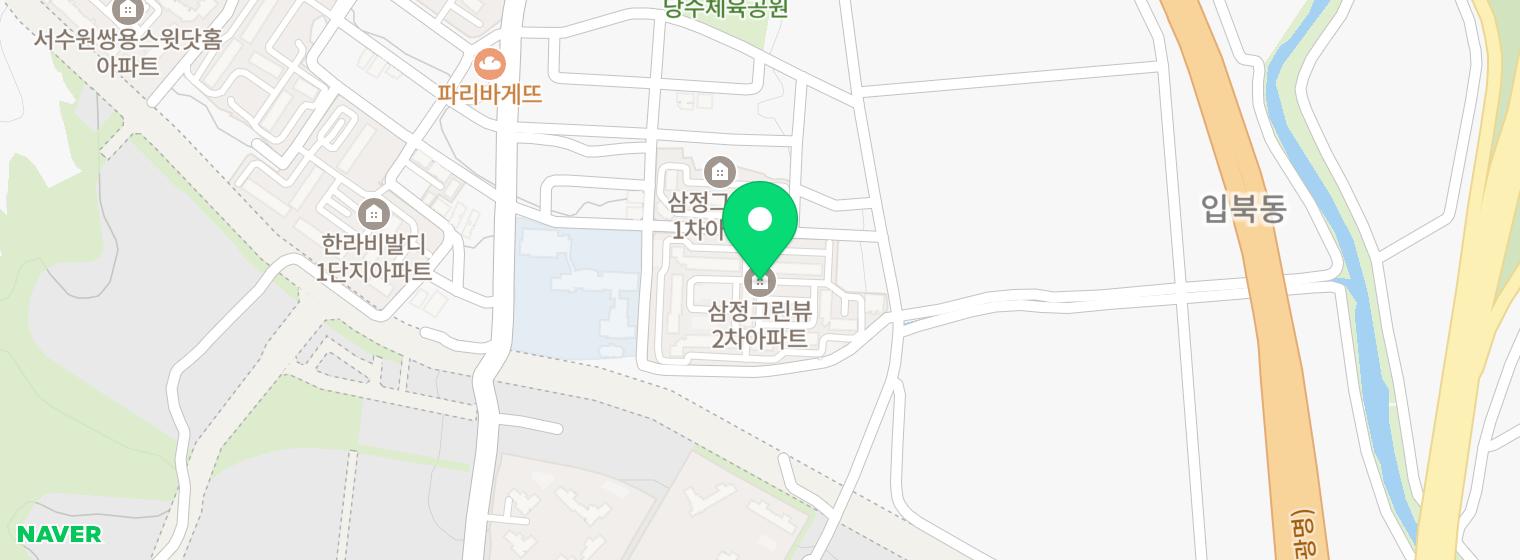Open the 서수원쌍용스윗닷홈 아파트 marker

tap(127, 11)
